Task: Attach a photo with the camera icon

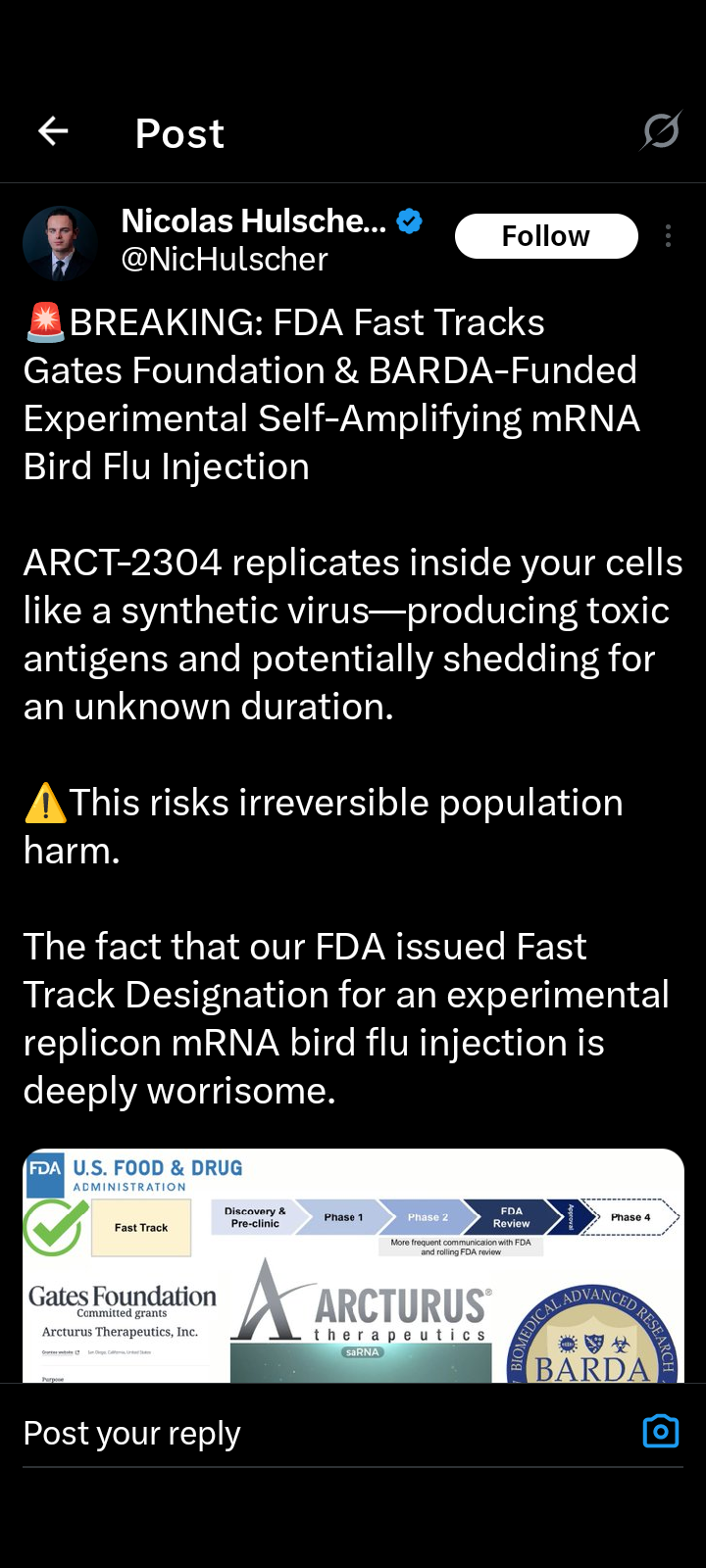Action: tap(661, 1432)
